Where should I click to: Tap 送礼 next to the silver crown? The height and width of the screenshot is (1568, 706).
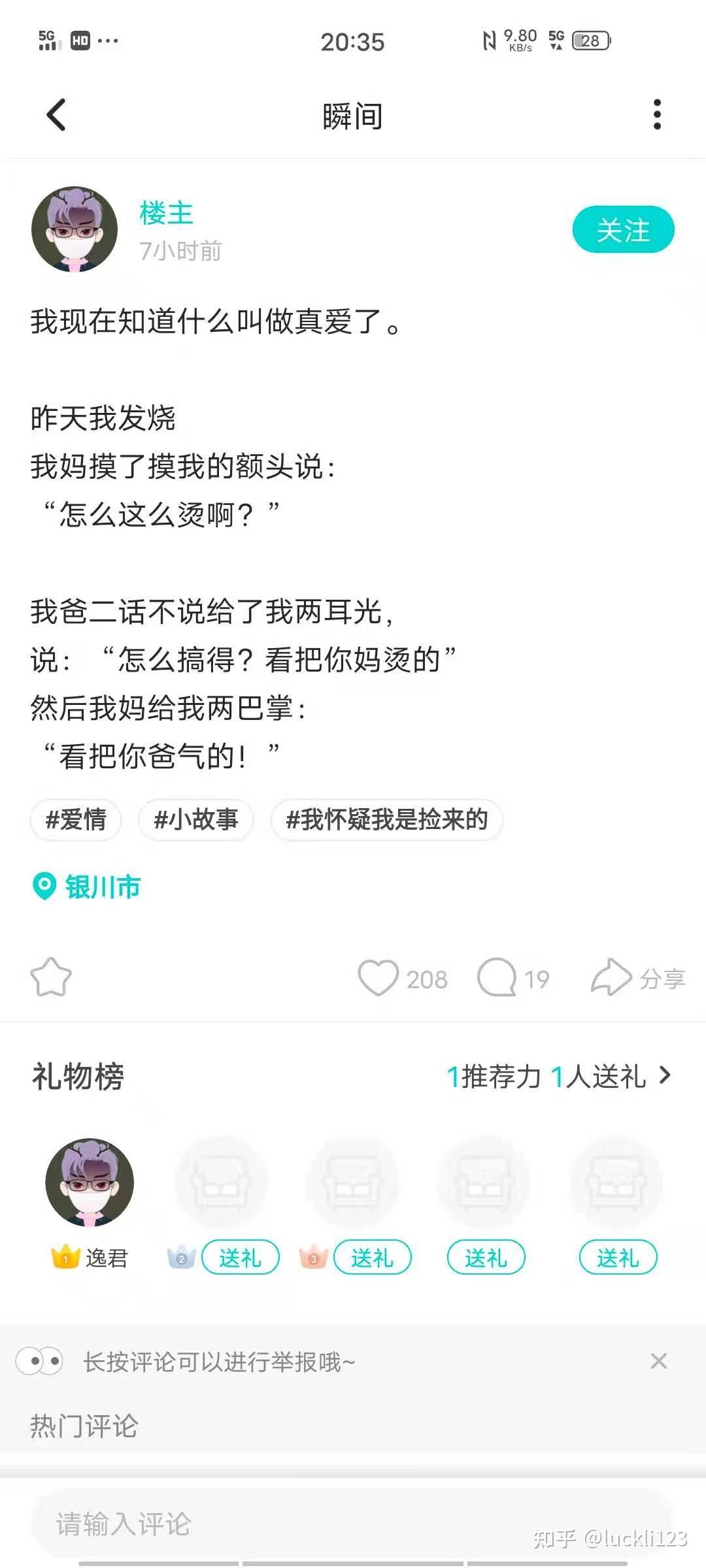(241, 1258)
